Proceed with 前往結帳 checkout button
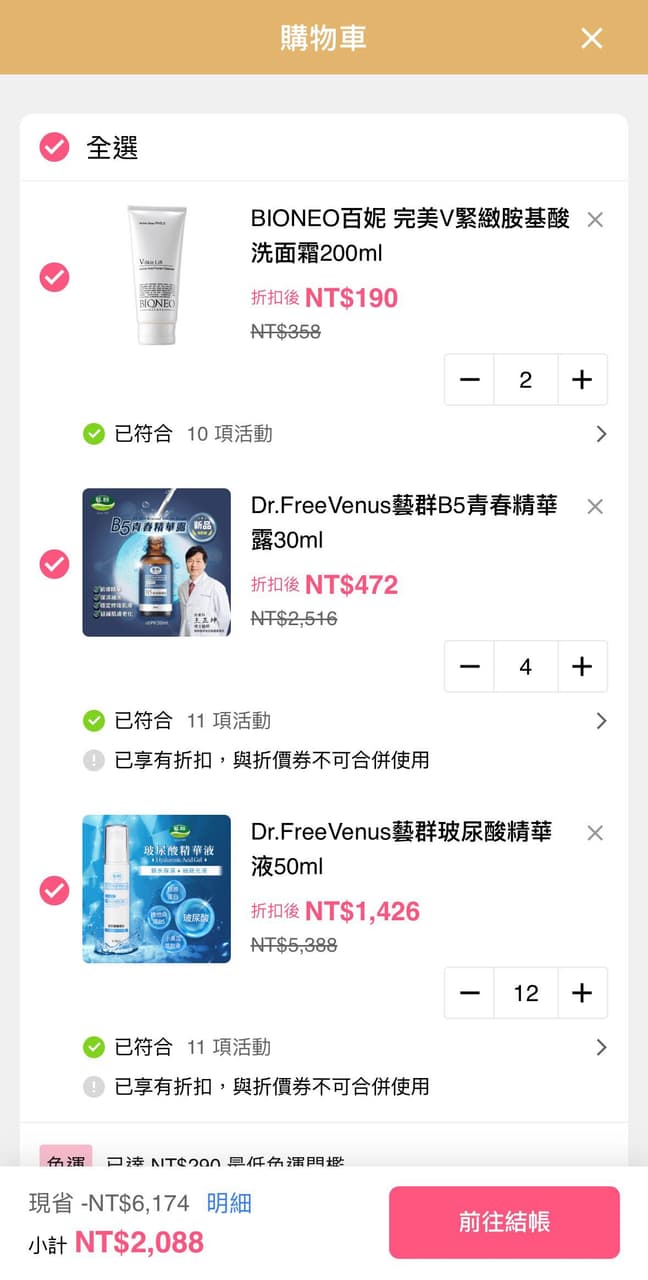The height and width of the screenshot is (1280, 648). 504,1222
